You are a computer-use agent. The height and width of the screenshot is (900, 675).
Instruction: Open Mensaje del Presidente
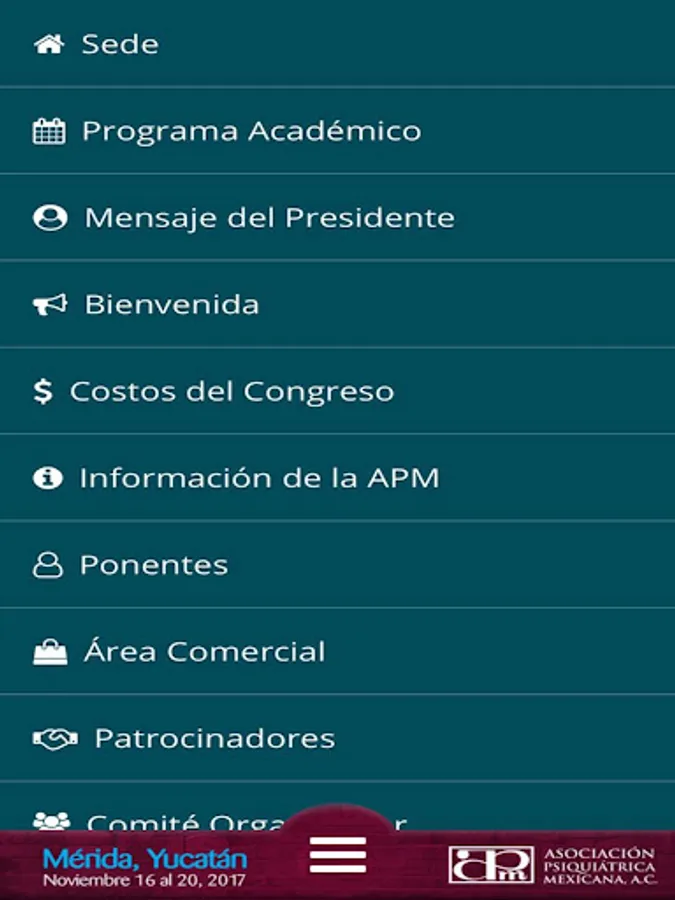pos(268,218)
